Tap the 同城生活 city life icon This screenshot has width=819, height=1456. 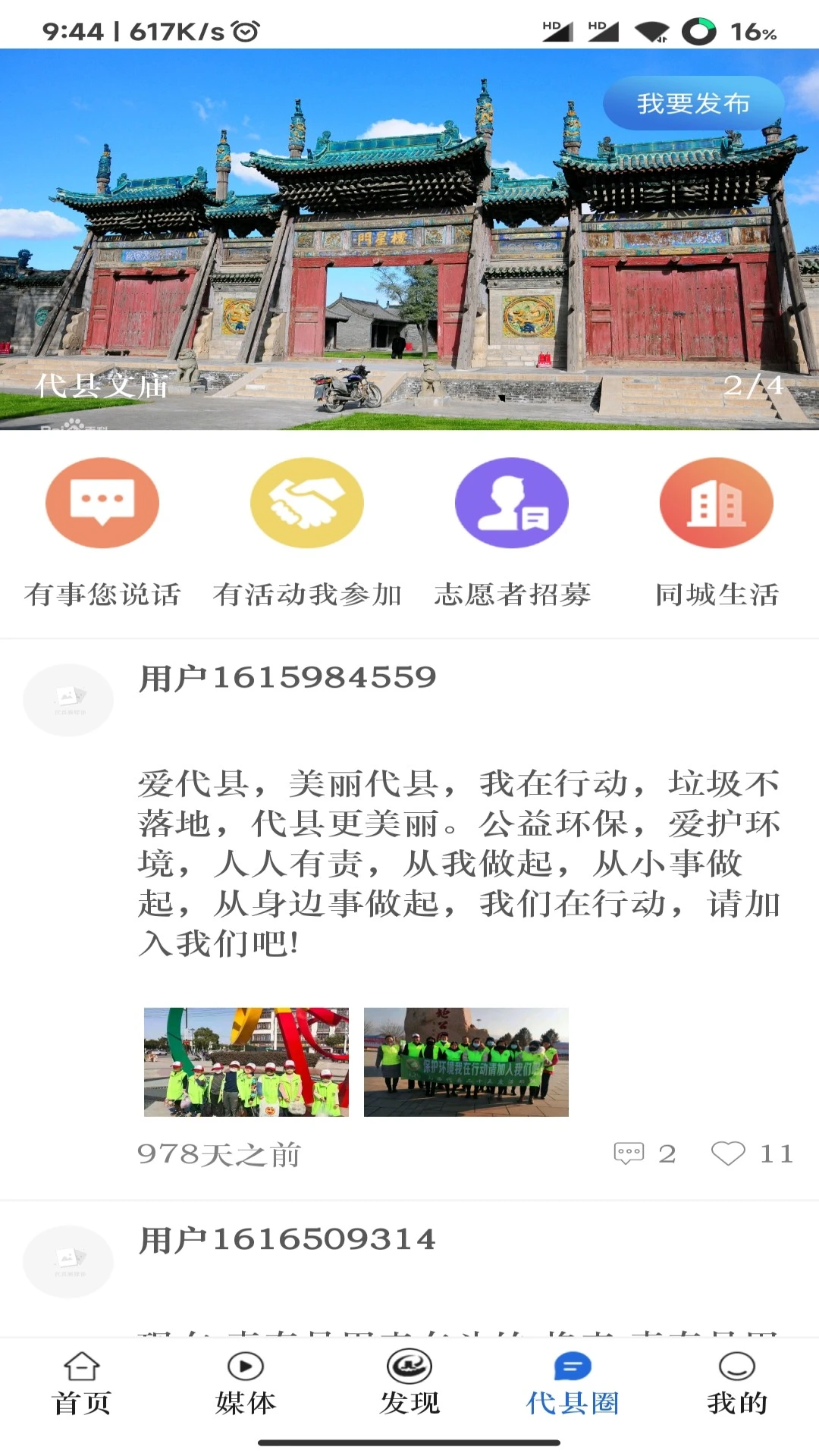pyautogui.click(x=716, y=503)
